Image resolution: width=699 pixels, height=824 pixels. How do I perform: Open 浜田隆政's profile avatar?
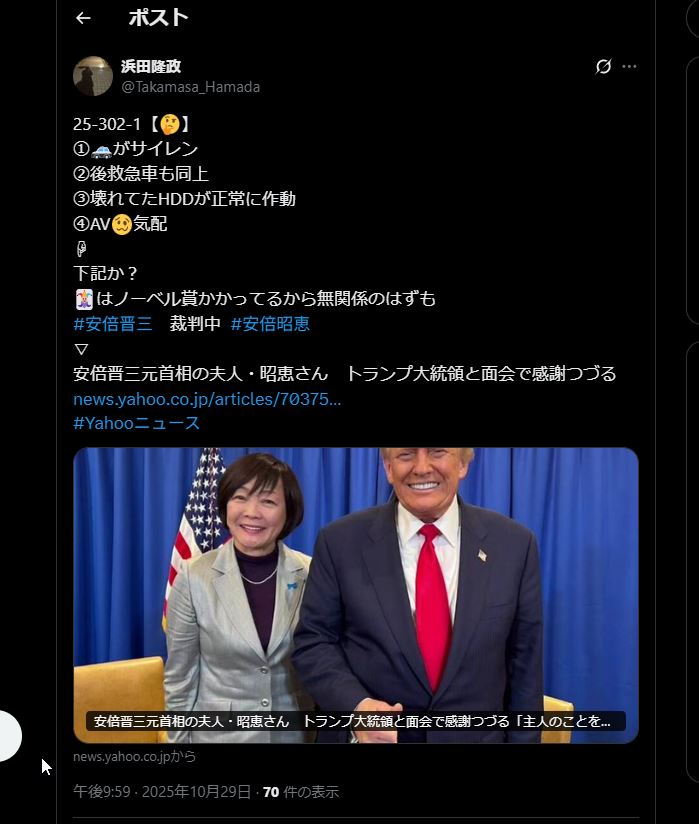(93, 76)
